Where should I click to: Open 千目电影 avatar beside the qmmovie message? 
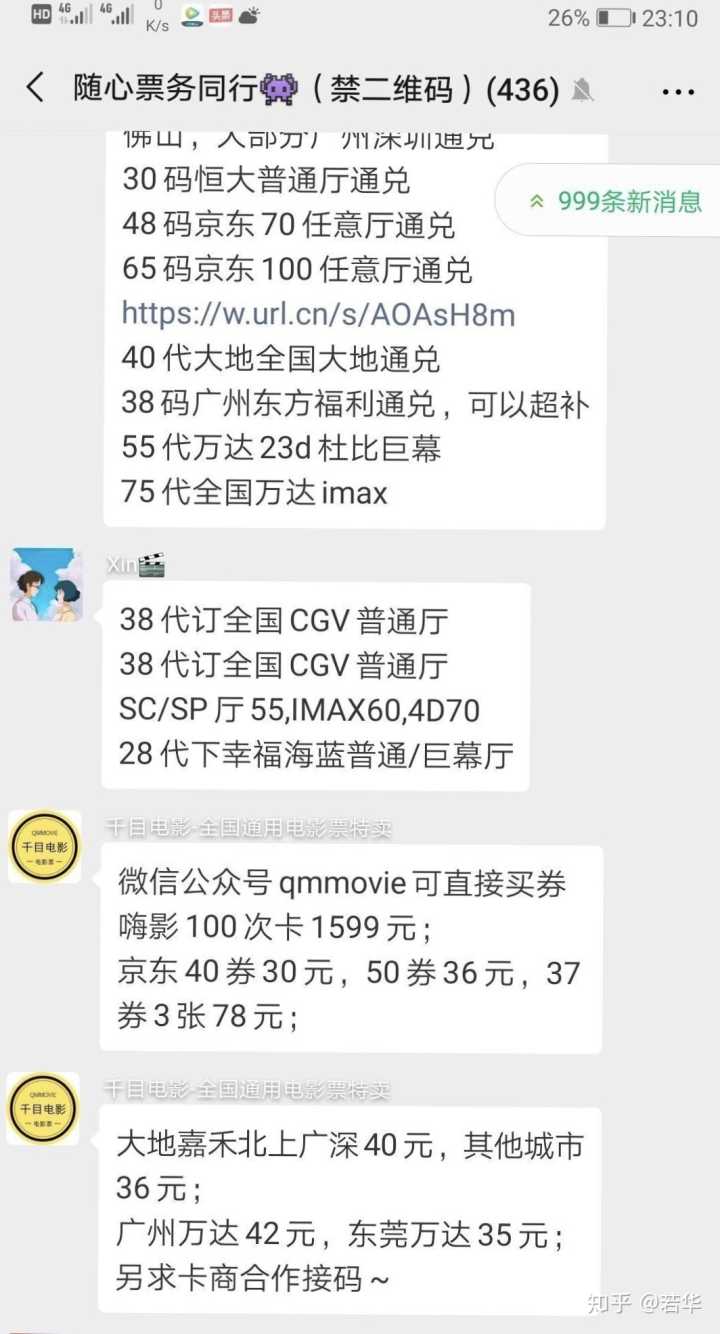(x=45, y=847)
